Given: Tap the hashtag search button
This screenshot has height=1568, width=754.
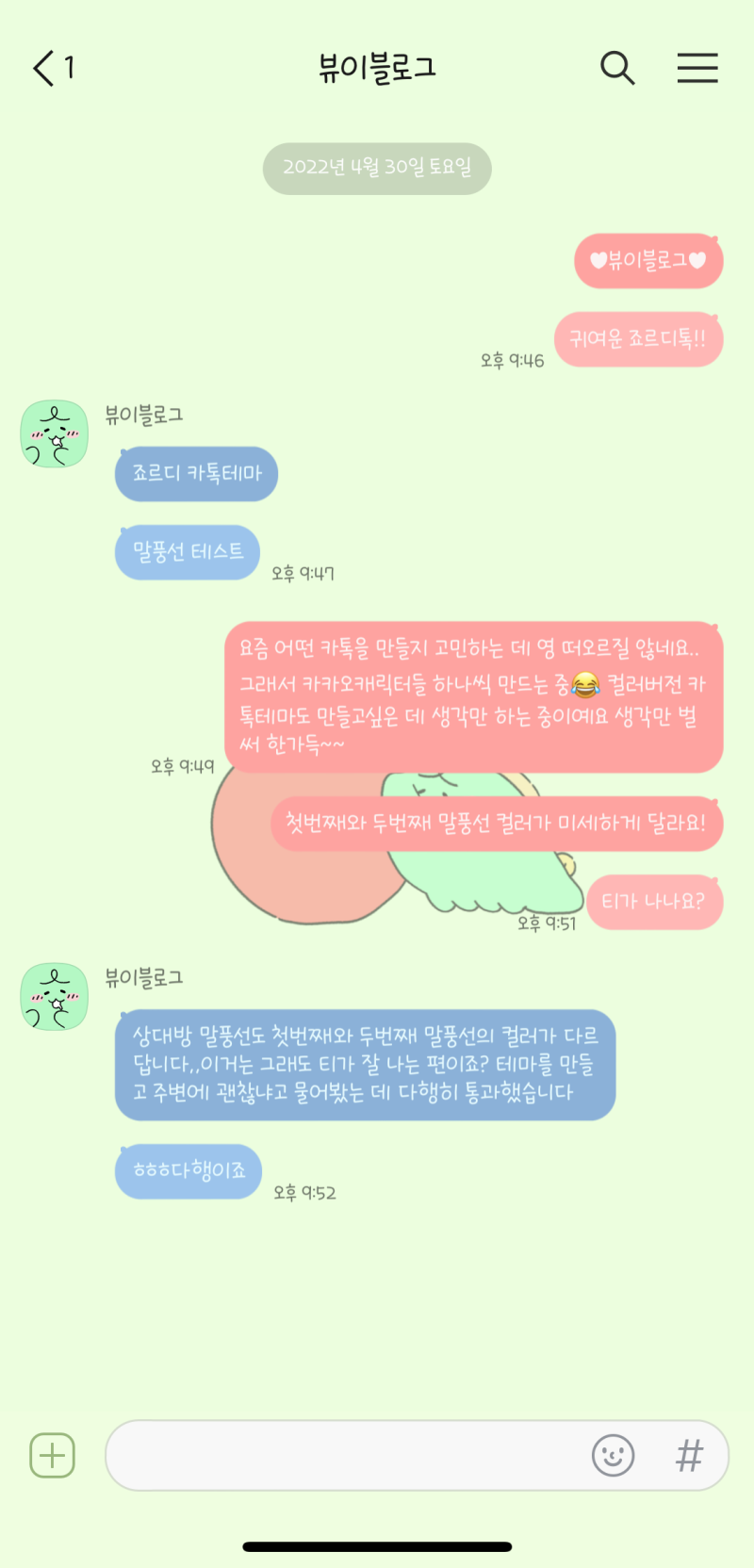Looking at the screenshot, I should coord(690,1456).
